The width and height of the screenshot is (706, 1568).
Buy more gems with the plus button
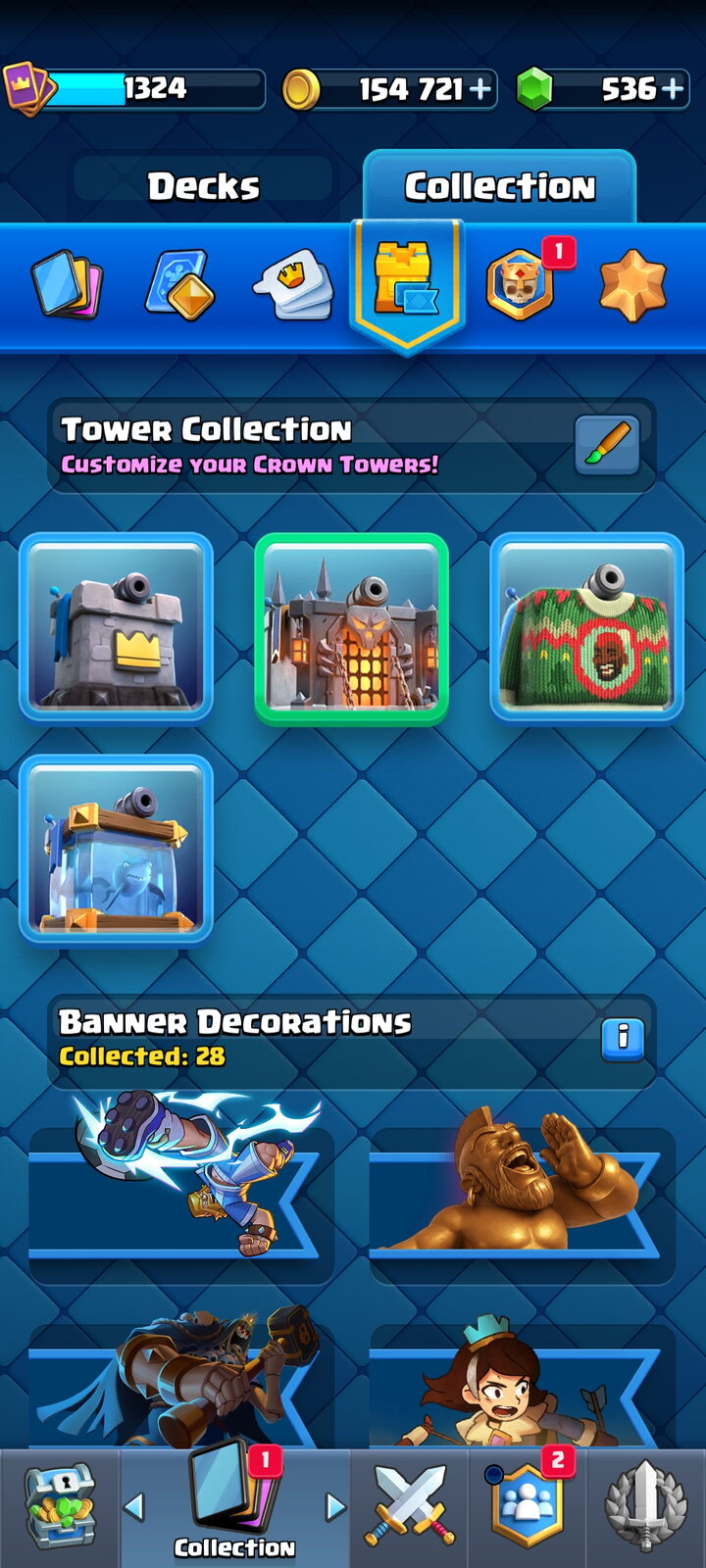point(673,89)
